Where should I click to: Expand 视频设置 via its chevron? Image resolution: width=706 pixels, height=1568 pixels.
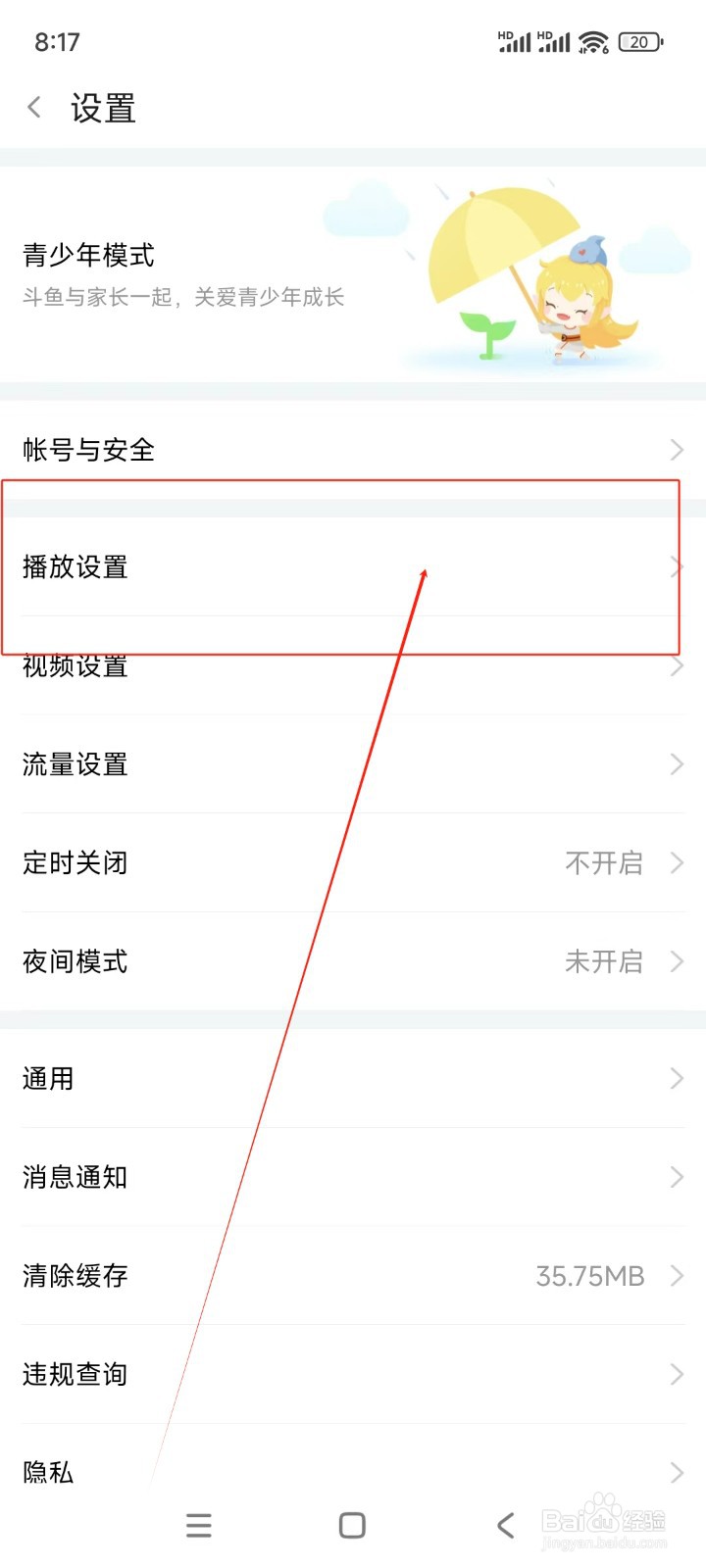677,665
